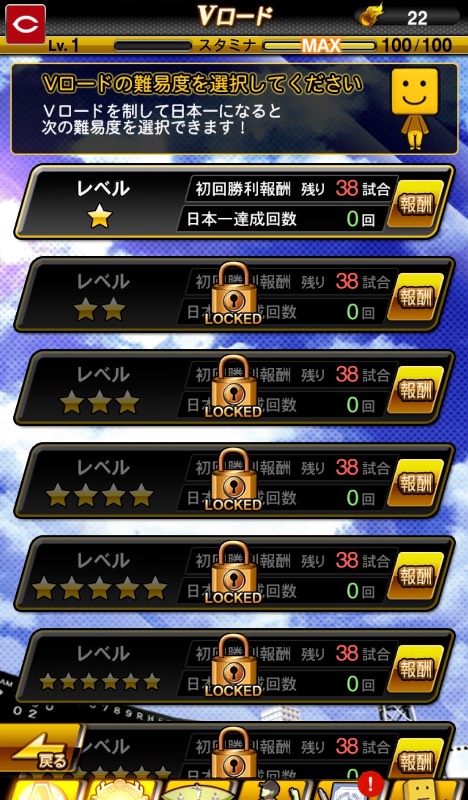Show 報酬 rewards for five-star level
This screenshot has width=468, height=800.
[416, 576]
